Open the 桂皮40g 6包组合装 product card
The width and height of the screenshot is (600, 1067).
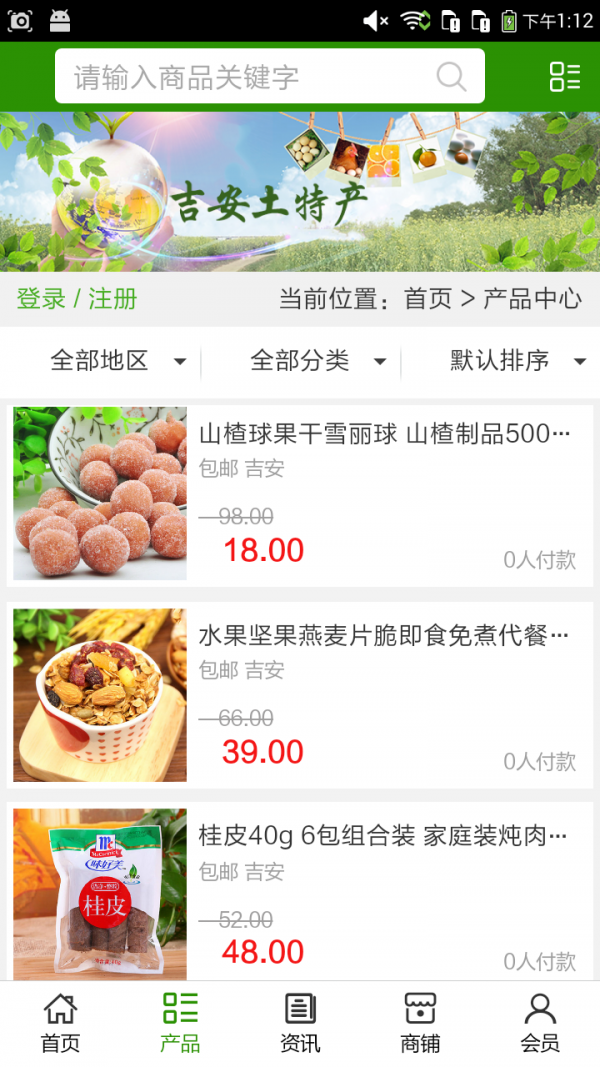(300, 893)
